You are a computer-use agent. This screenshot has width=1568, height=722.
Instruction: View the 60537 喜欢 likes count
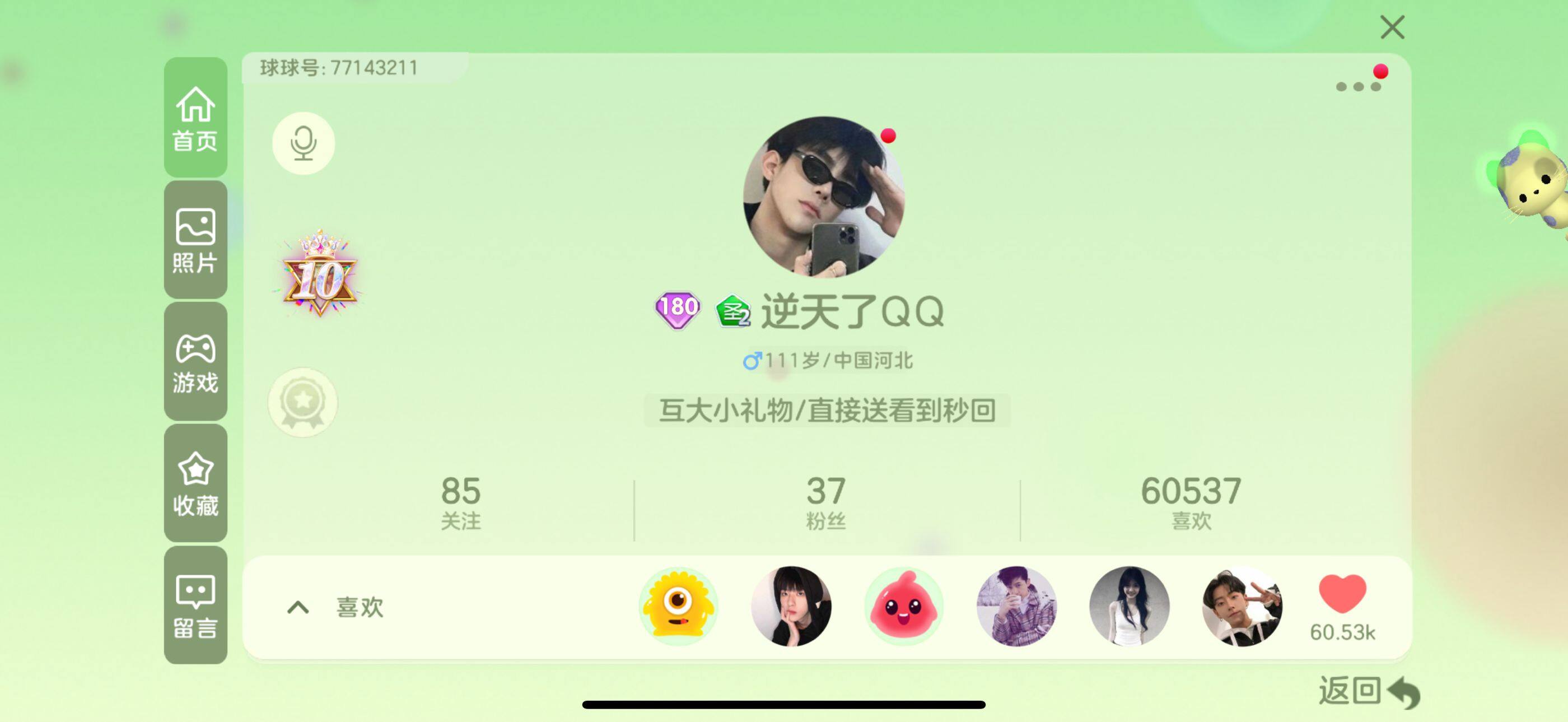[x=1191, y=502]
